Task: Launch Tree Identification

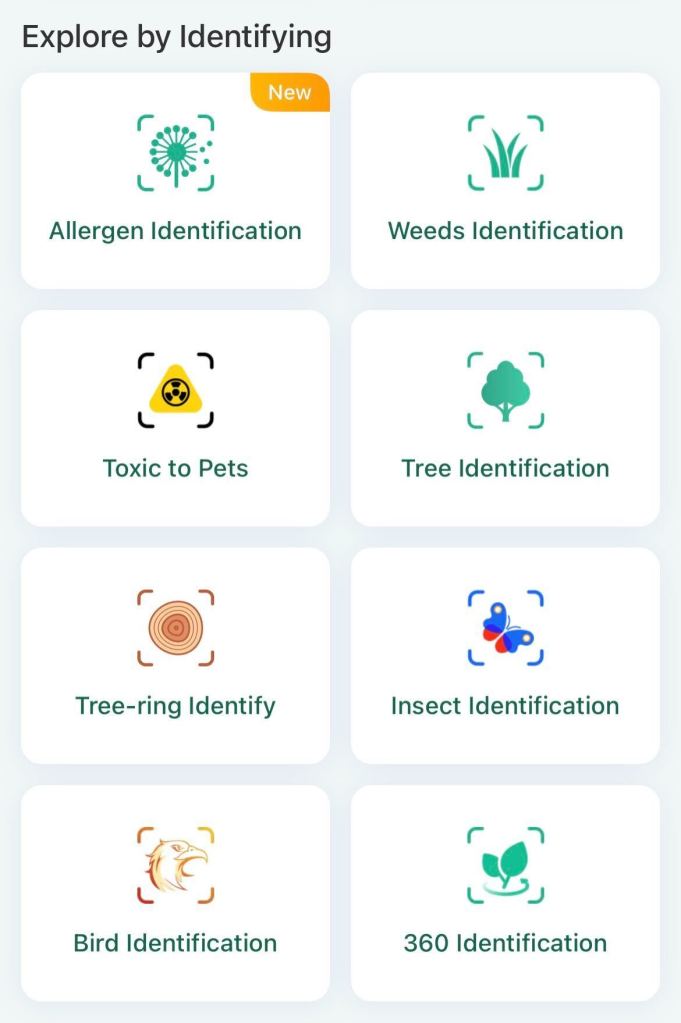Action: pyautogui.click(x=505, y=418)
